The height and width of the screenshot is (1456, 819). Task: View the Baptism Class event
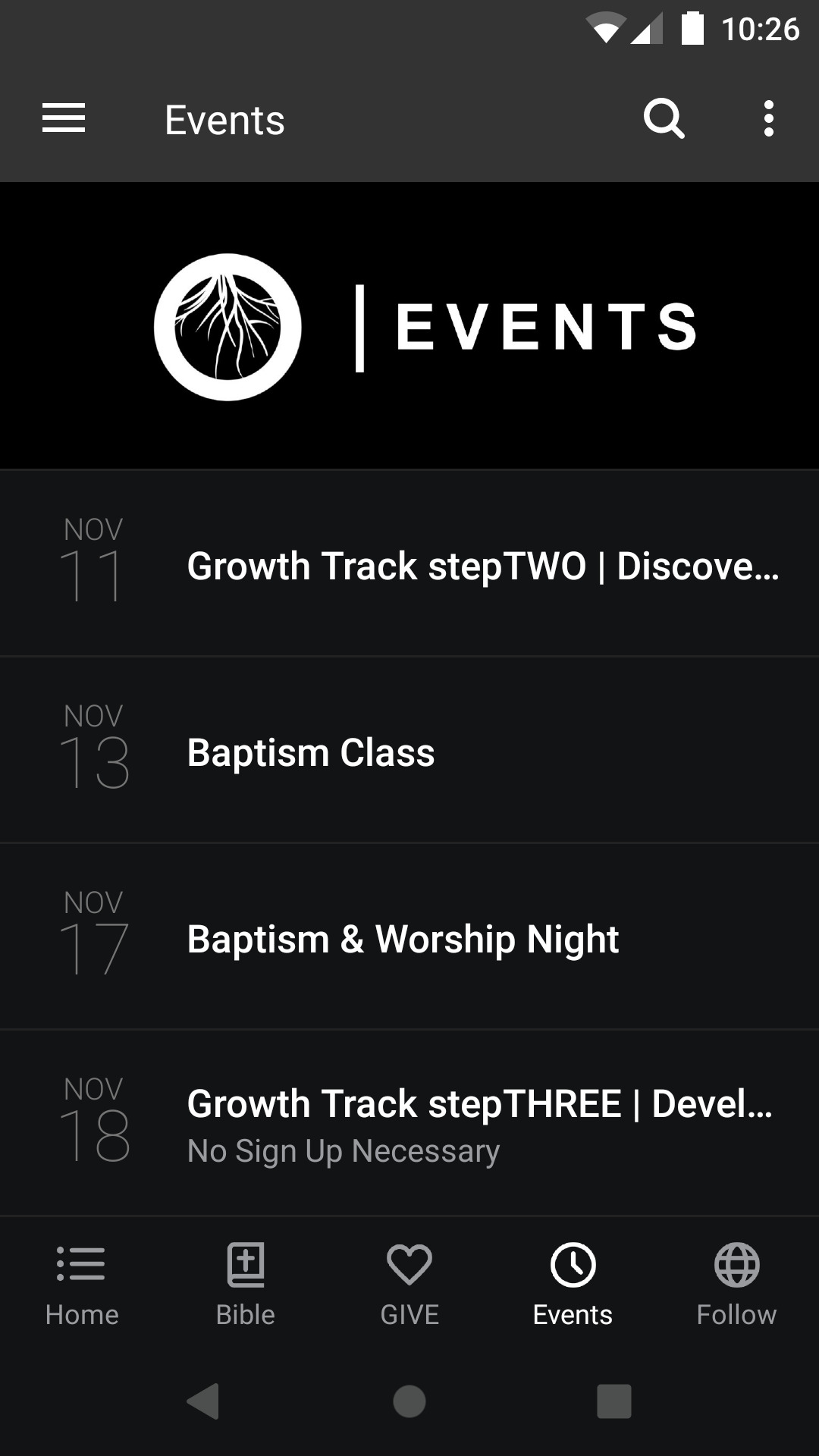point(409,752)
